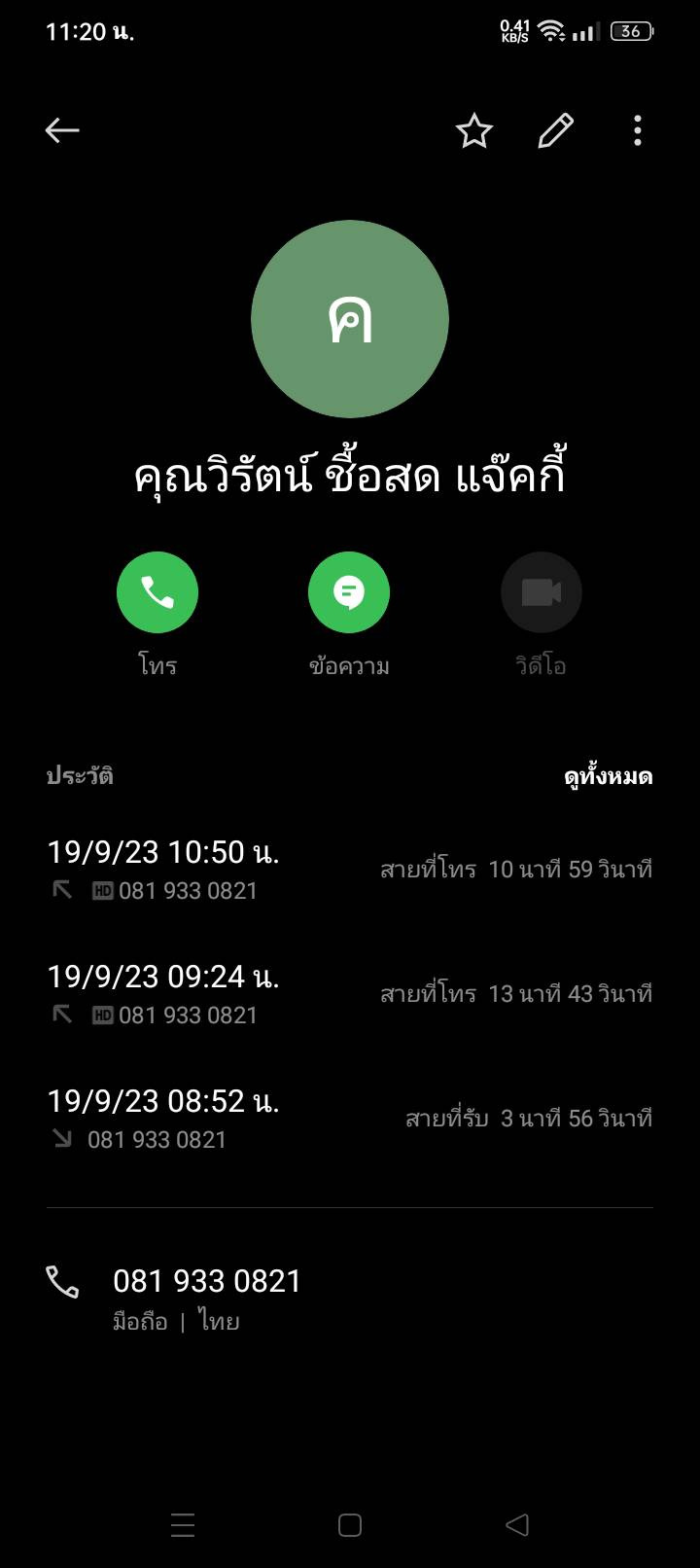Viewport: 700px width, 1568px height.
Task: View all call history with ดูทั้งหมด
Action: tap(609, 776)
